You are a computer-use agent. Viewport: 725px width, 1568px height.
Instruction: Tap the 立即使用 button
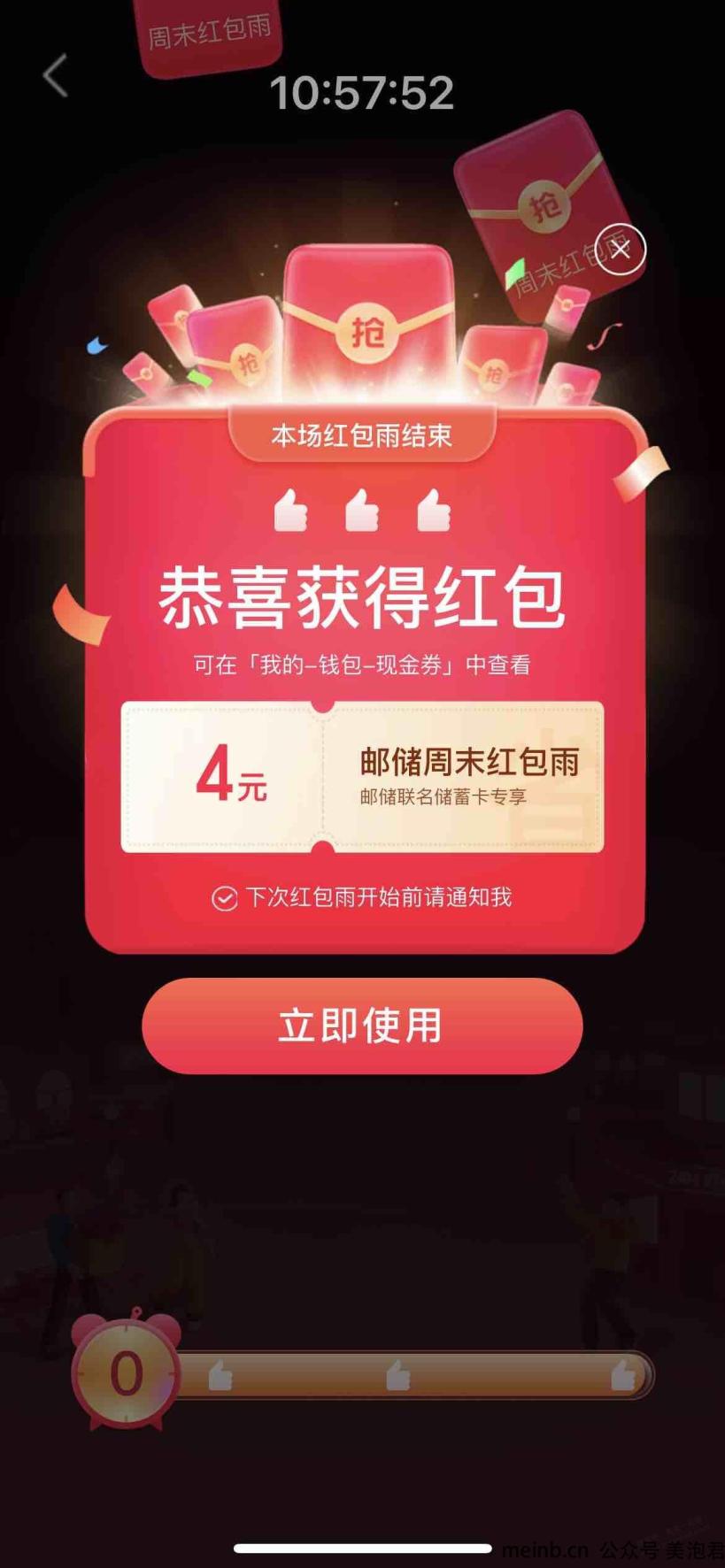[362, 1026]
